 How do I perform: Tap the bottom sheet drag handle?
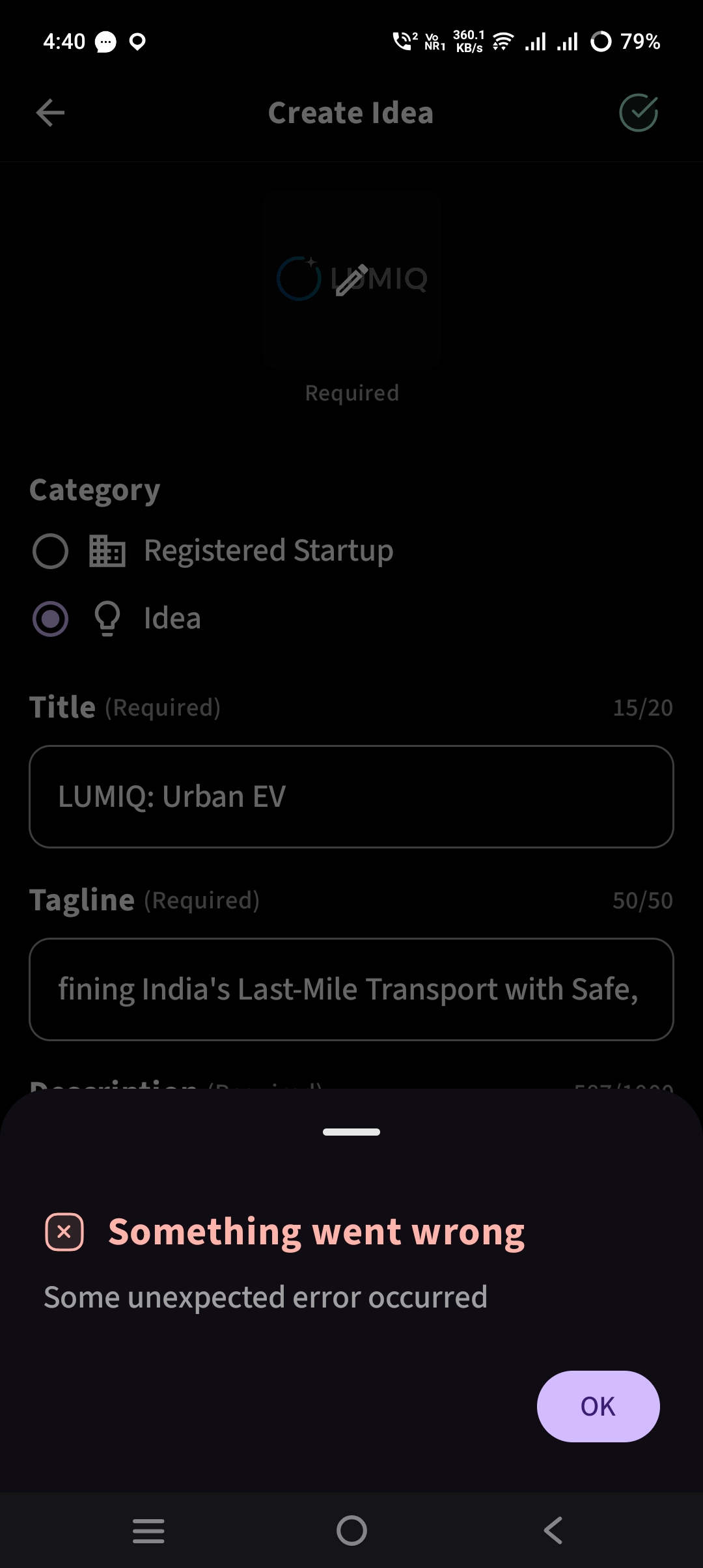(x=351, y=1132)
